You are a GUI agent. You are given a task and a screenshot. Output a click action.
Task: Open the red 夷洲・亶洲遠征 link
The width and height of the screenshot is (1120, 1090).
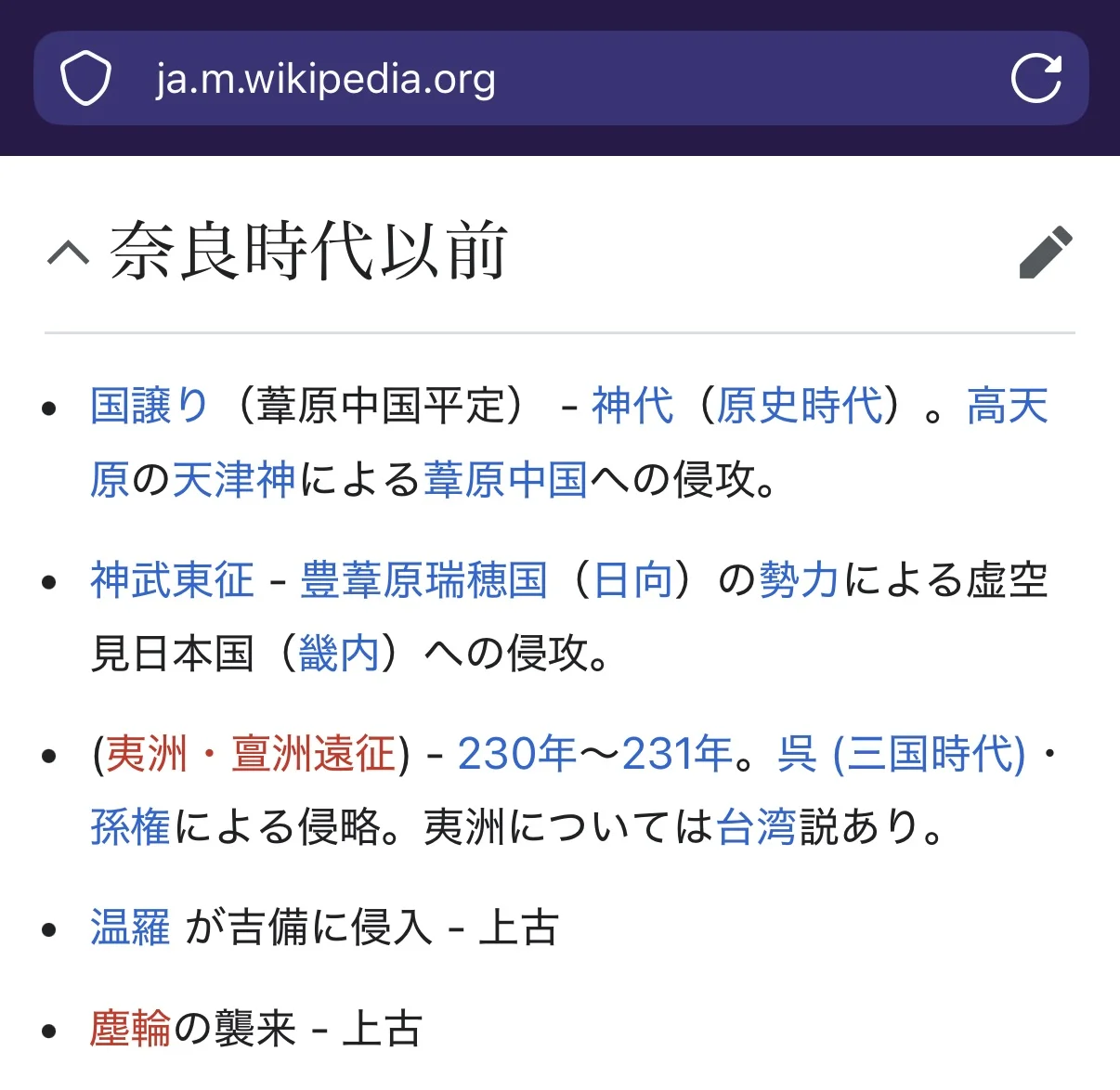click(251, 753)
